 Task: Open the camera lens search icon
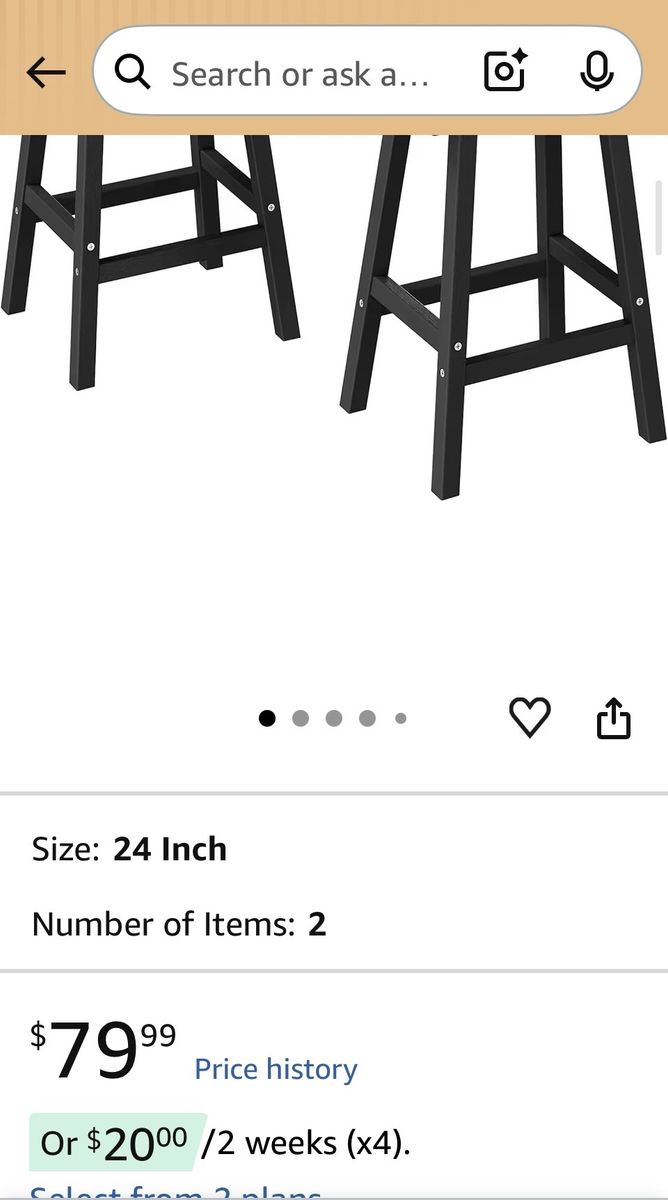[506, 72]
